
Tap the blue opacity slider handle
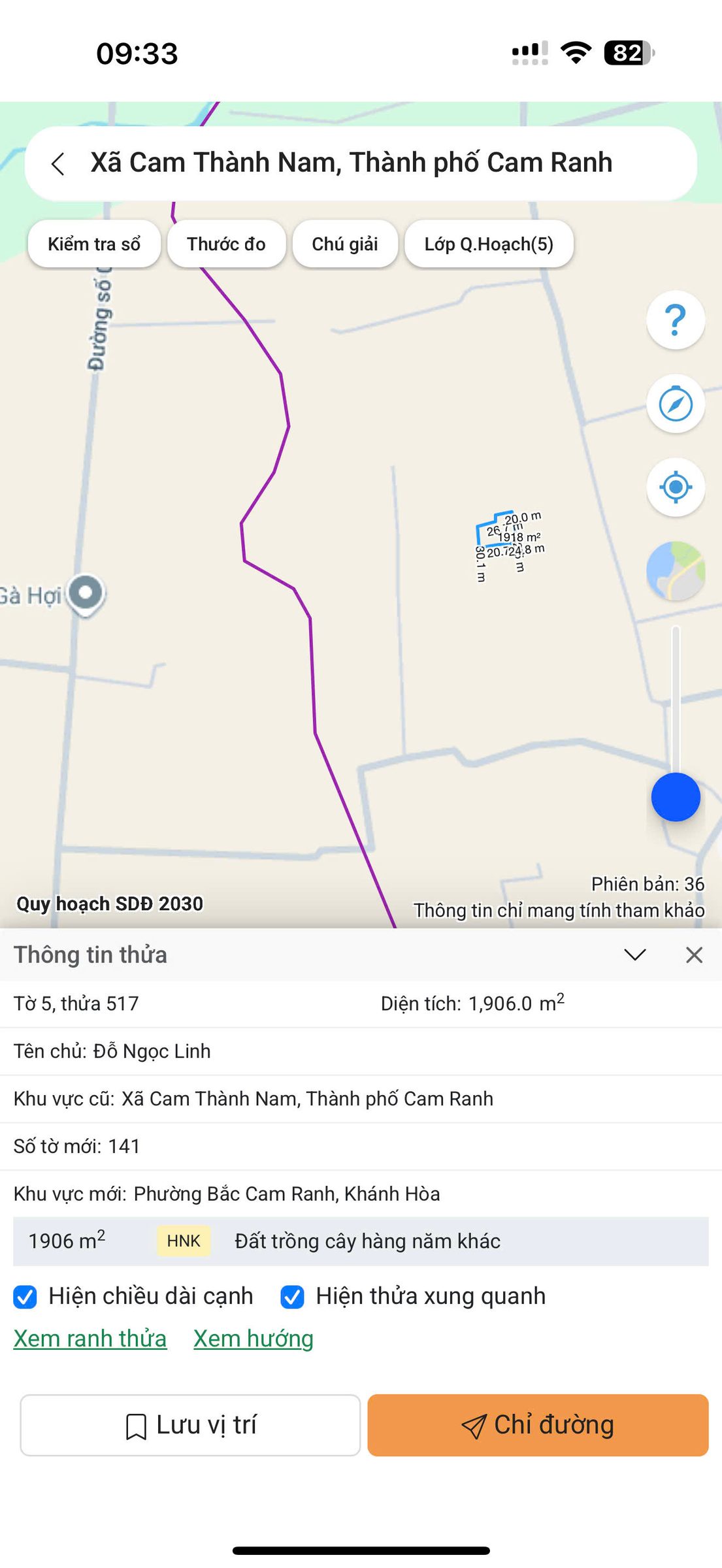click(676, 797)
